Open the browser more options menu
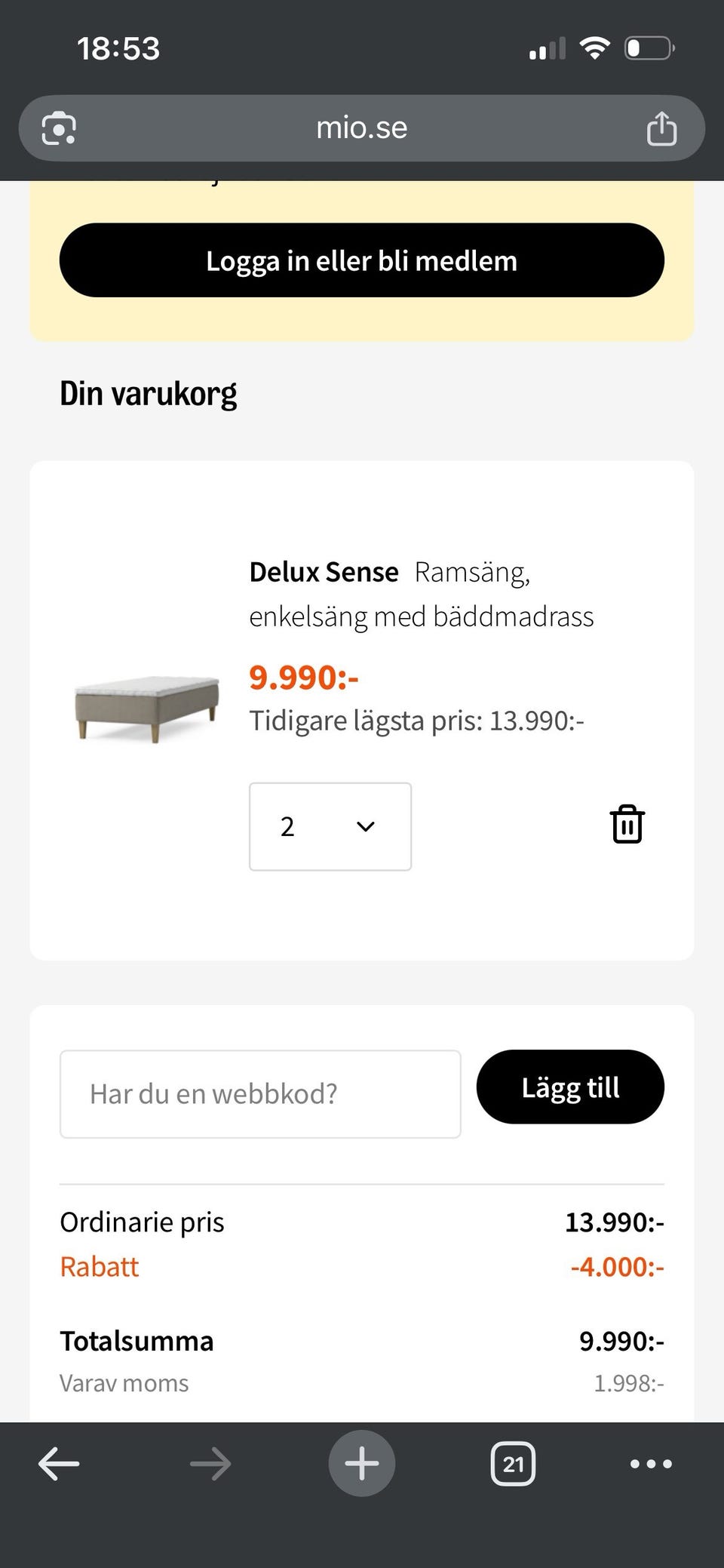This screenshot has width=724, height=1568. pos(651,1462)
